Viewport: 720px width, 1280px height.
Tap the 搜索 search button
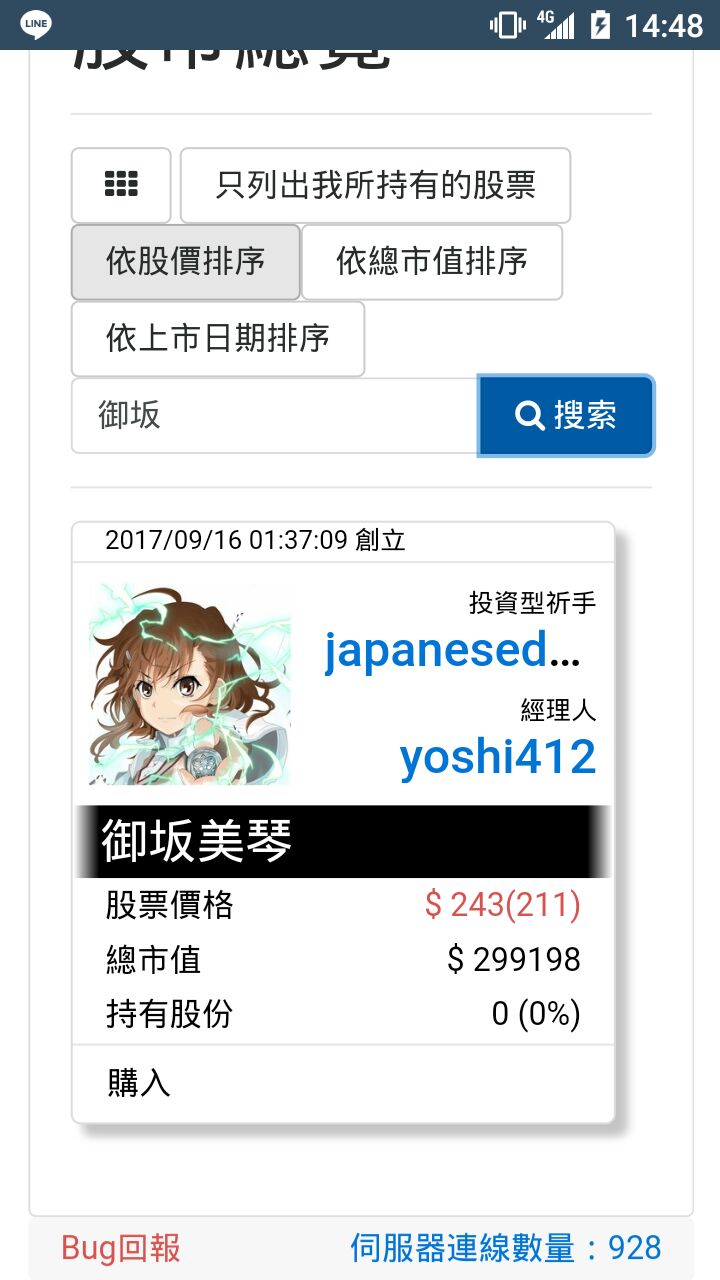pos(566,415)
